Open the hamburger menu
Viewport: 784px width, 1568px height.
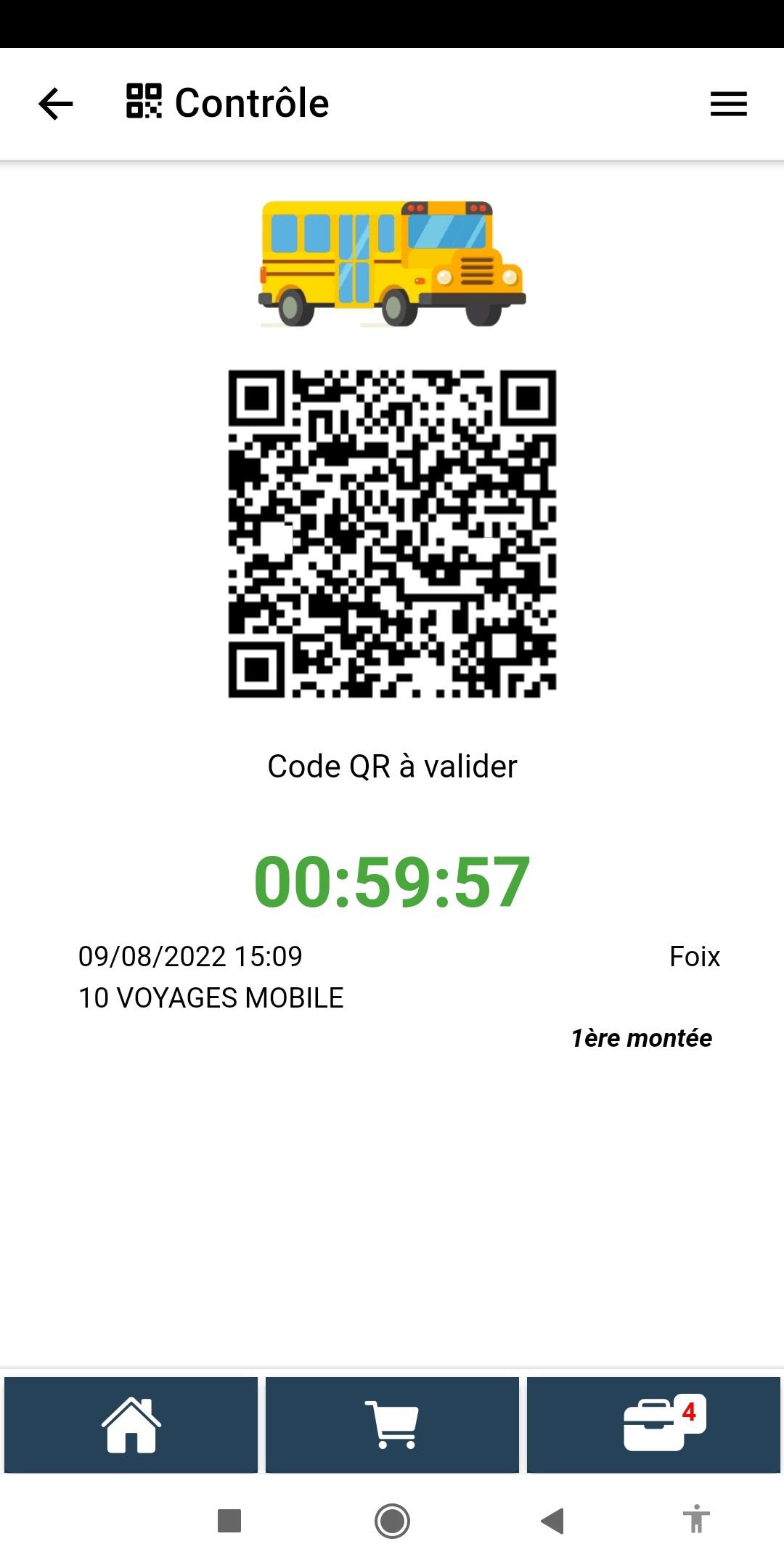(728, 104)
